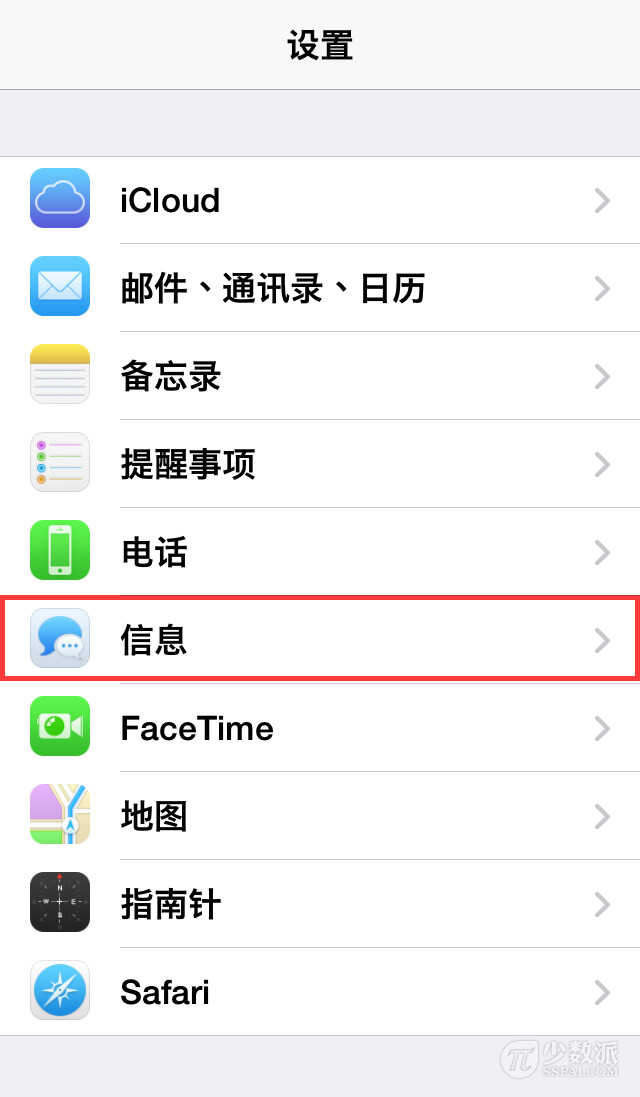Open 邮件、通讯录、日历 settings
The image size is (640, 1097).
tap(320, 288)
